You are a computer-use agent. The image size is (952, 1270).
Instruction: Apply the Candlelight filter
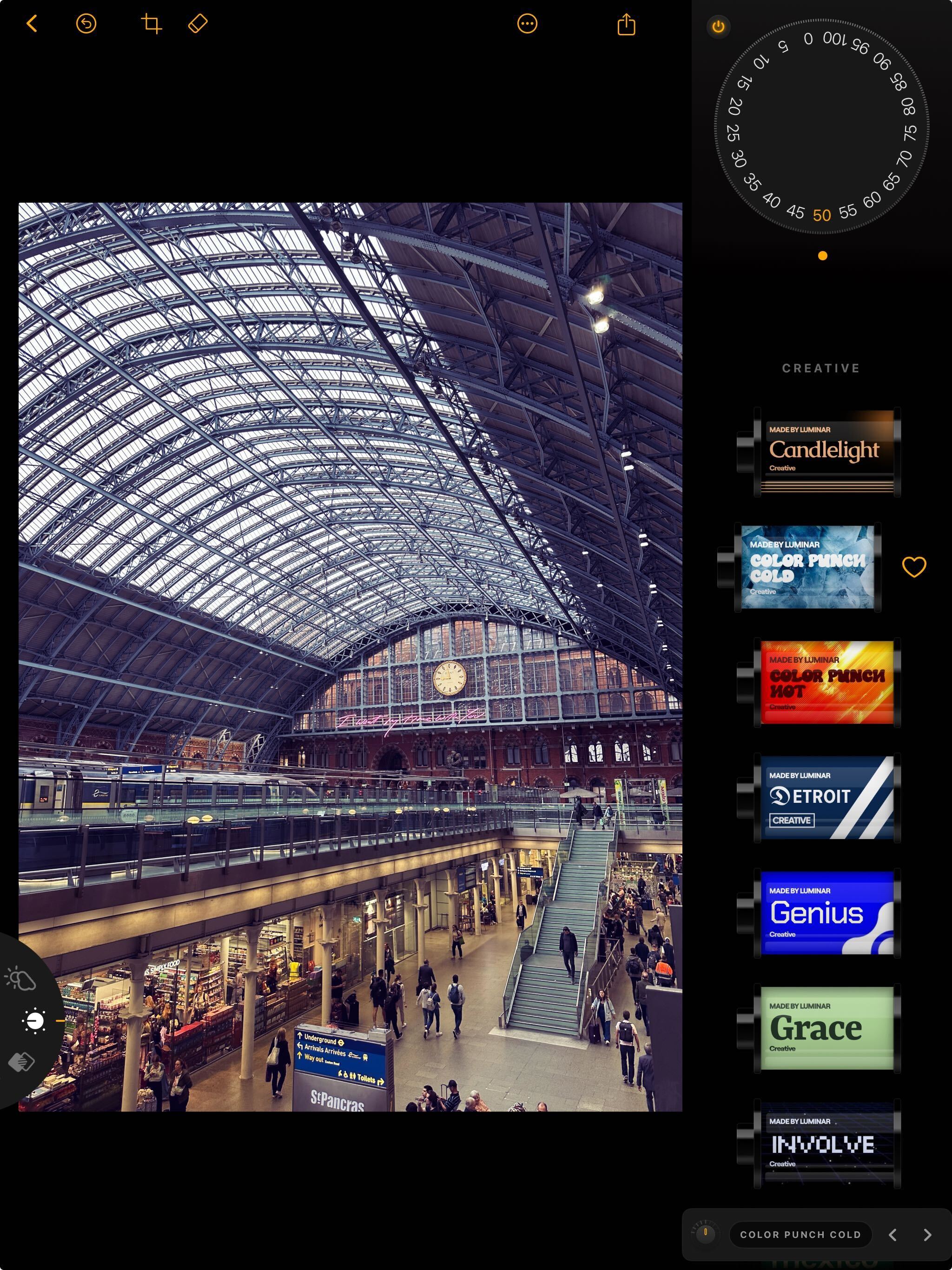826,452
